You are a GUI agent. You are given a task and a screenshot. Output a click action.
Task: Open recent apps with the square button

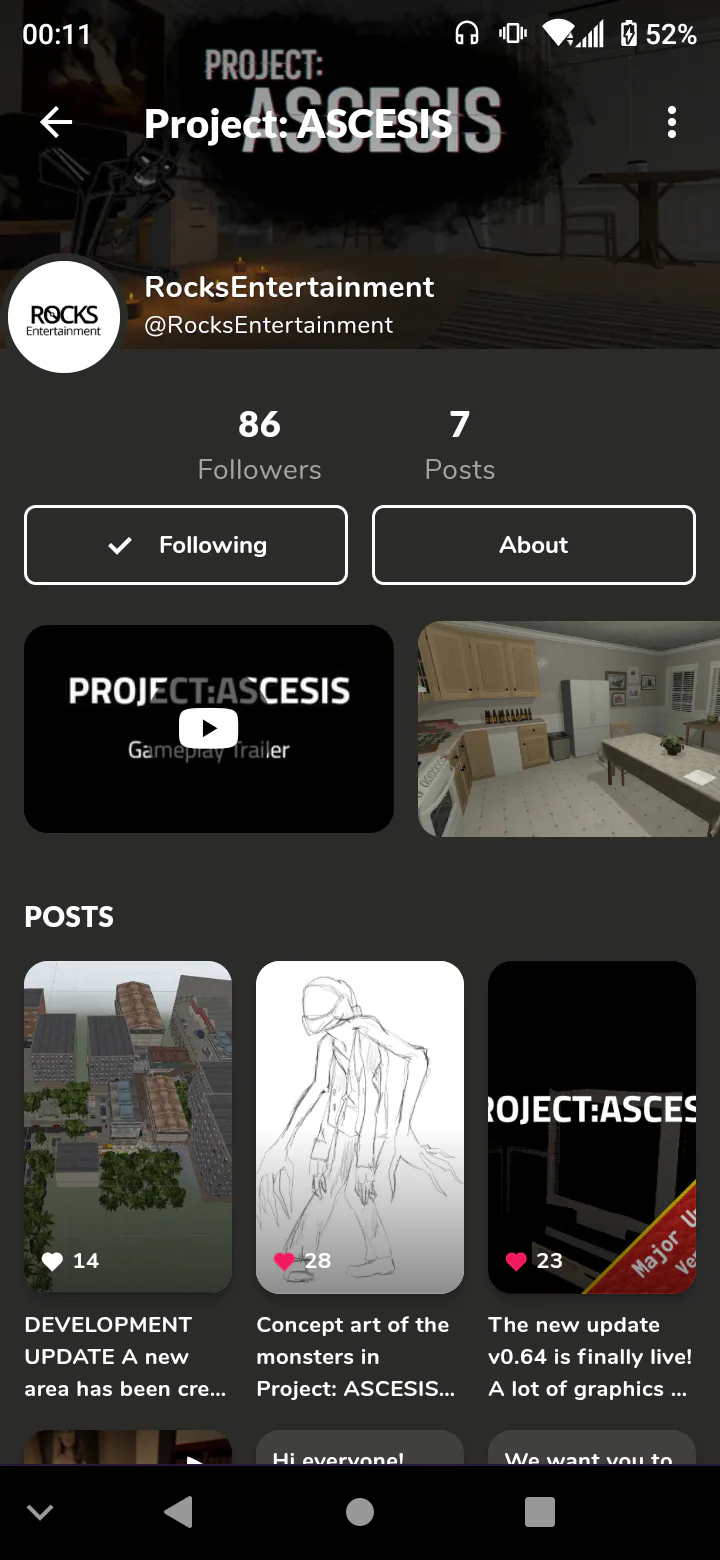pyautogui.click(x=540, y=1512)
